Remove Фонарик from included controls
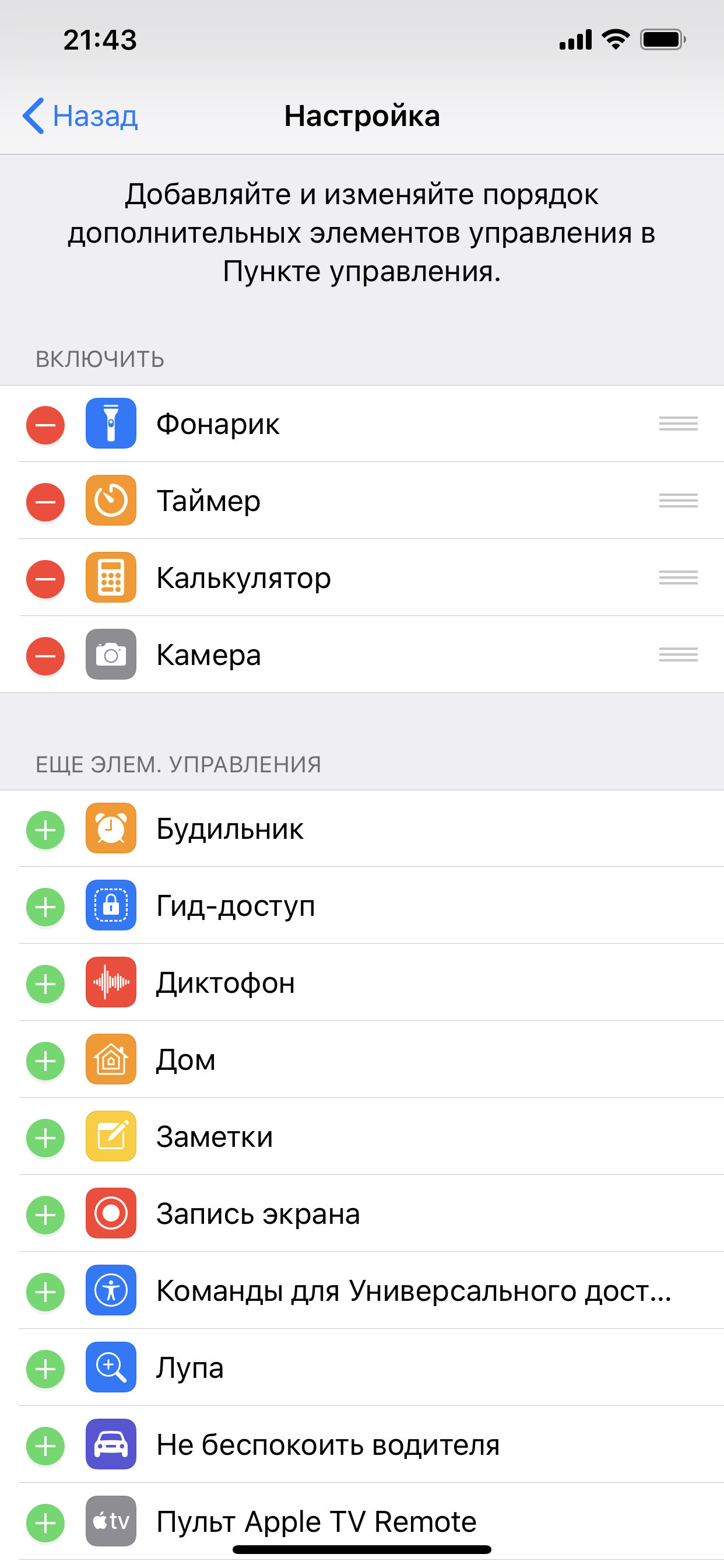Screen dimensions: 724x1568 pos(45,424)
